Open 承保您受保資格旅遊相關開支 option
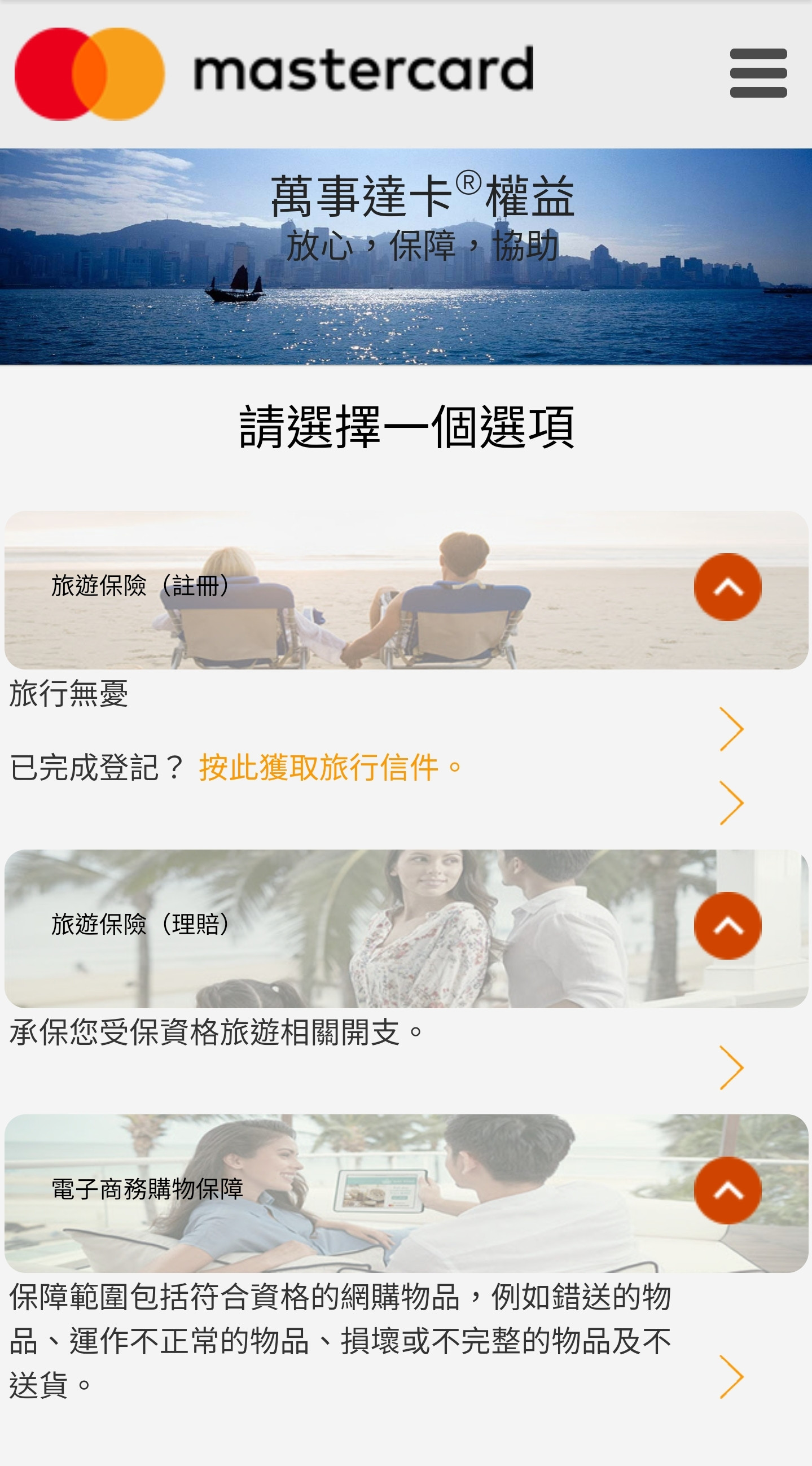 click(x=731, y=1067)
